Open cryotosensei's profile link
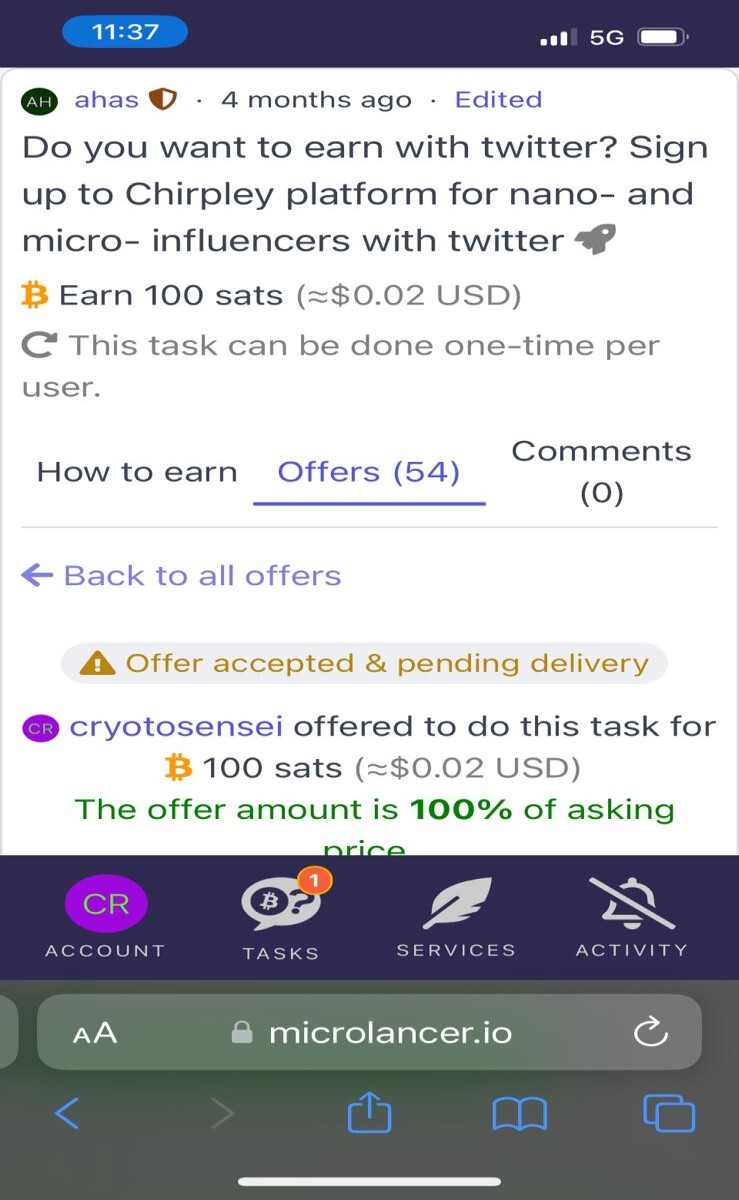739x1200 pixels. click(x=176, y=726)
